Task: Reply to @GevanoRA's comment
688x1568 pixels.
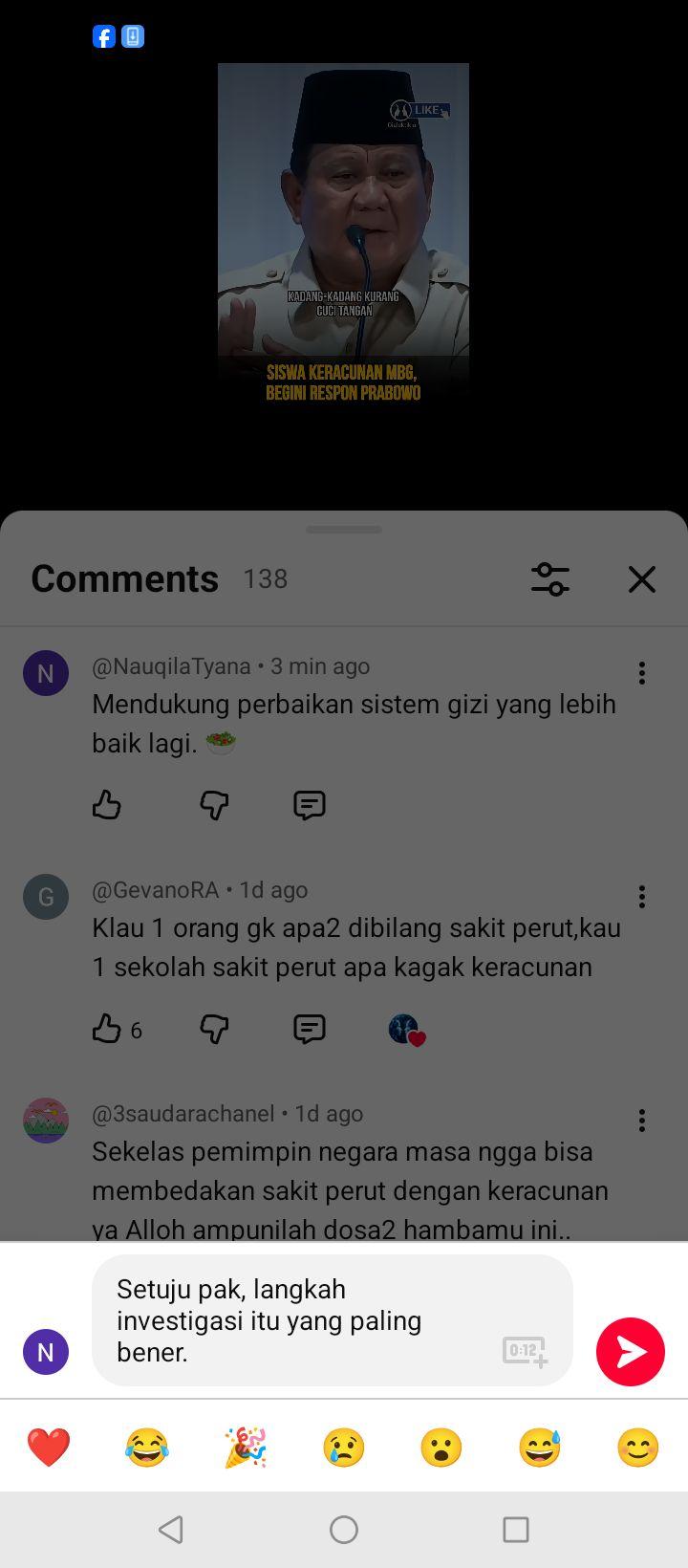Action: click(x=310, y=1029)
